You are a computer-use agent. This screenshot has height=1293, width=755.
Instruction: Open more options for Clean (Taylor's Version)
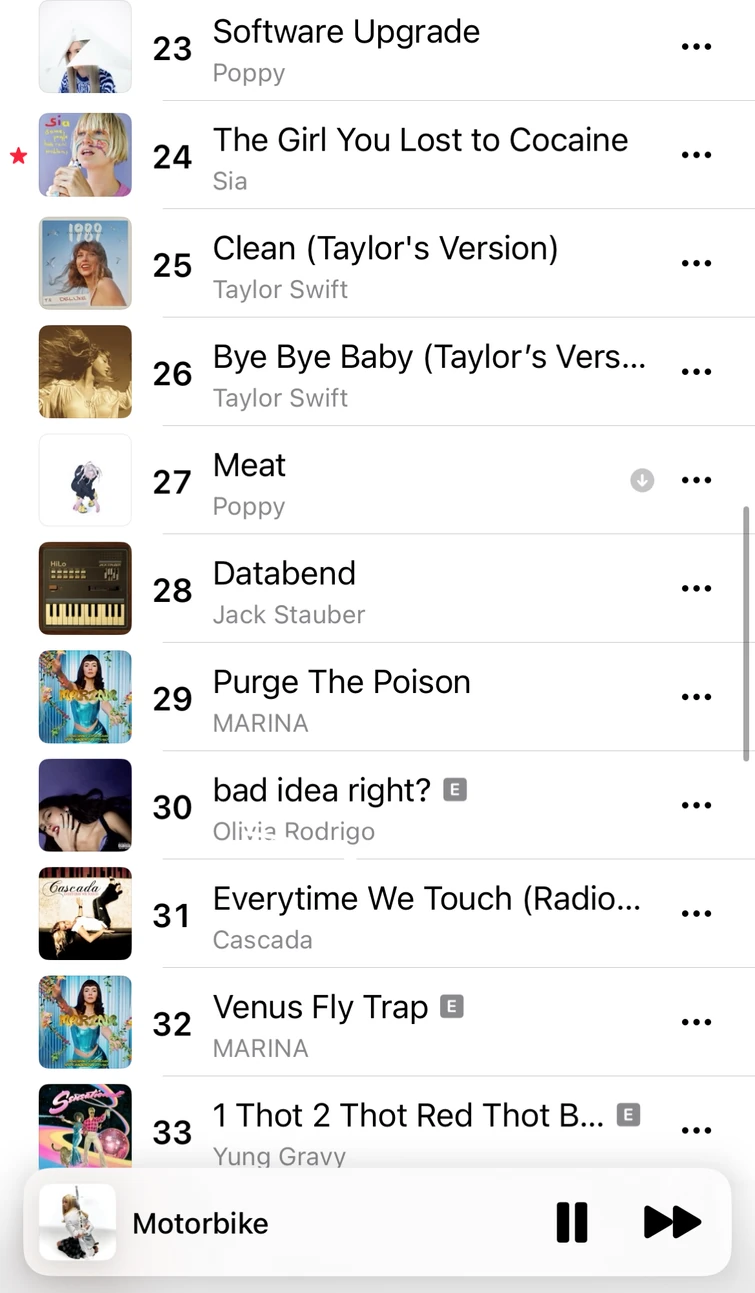696,263
